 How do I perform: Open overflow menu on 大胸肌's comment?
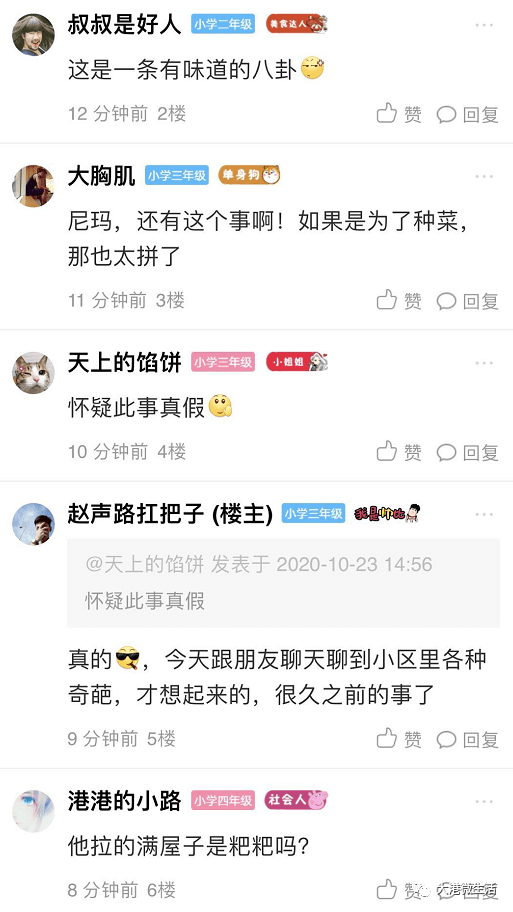point(484,176)
